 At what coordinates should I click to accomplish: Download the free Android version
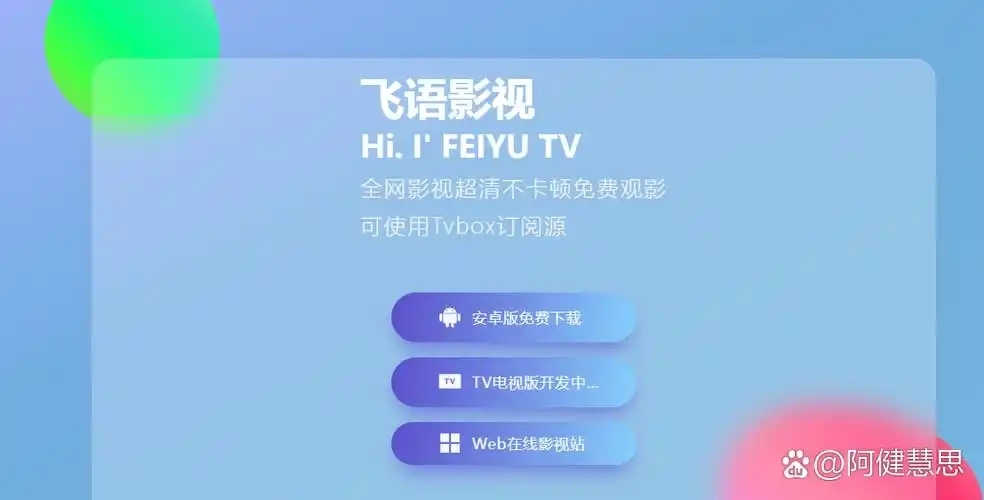point(513,318)
